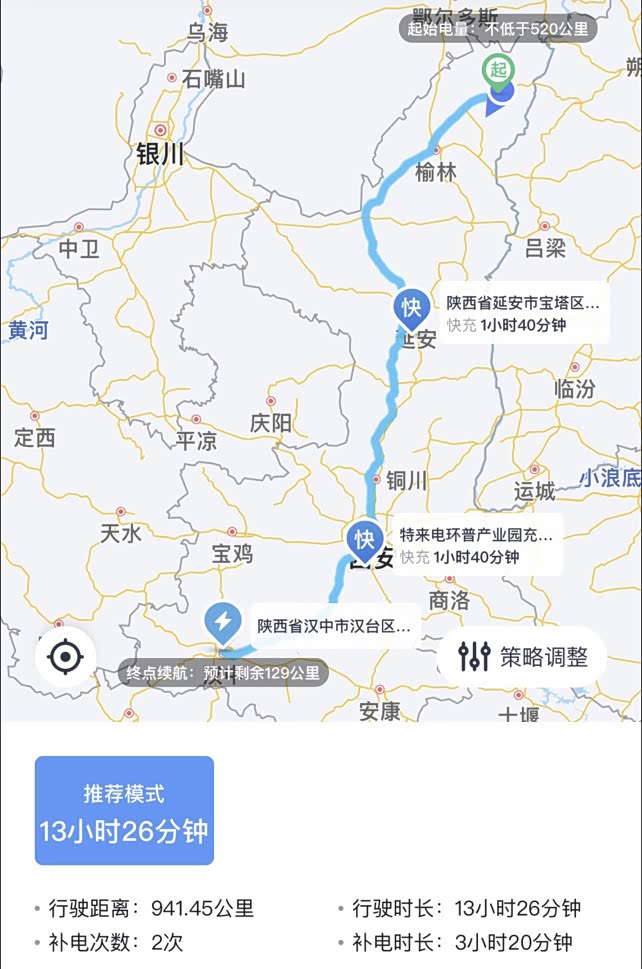Open 策略调整 strategy adjustment

[x=523, y=656]
